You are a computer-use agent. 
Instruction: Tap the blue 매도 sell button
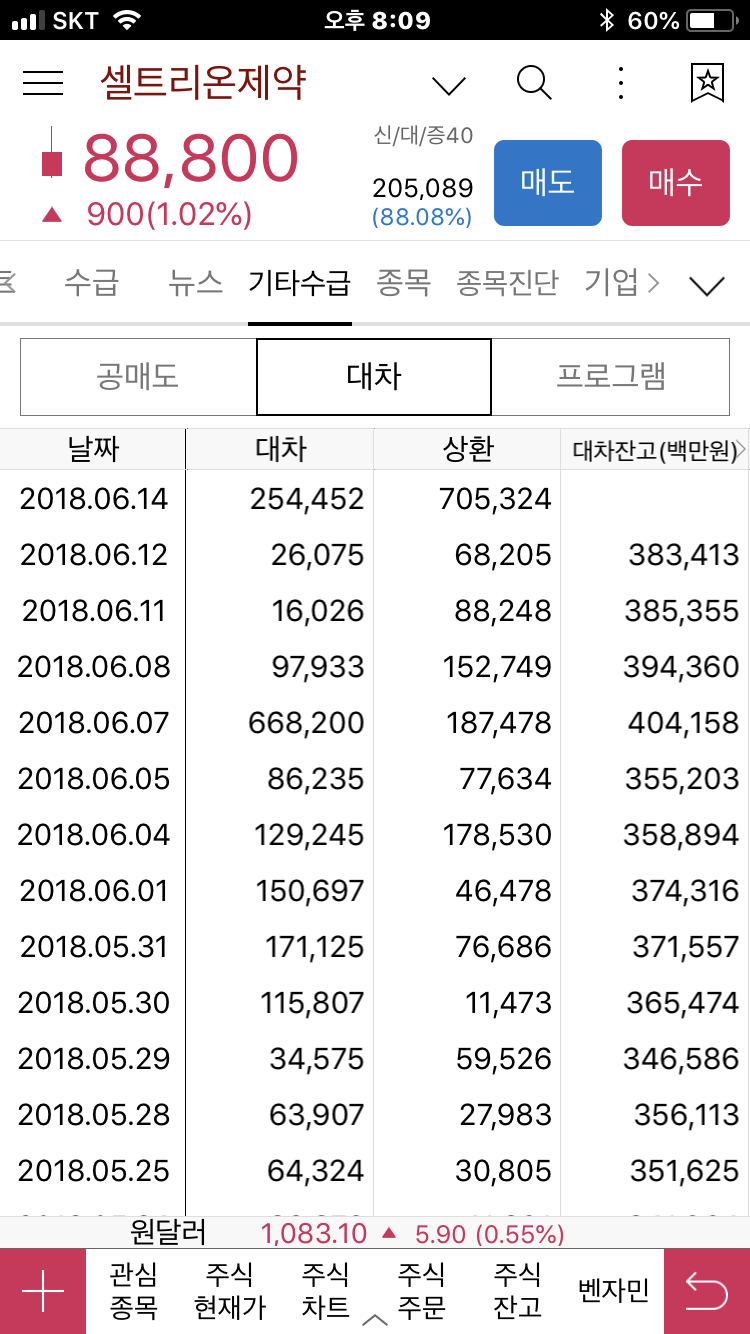pos(548,183)
